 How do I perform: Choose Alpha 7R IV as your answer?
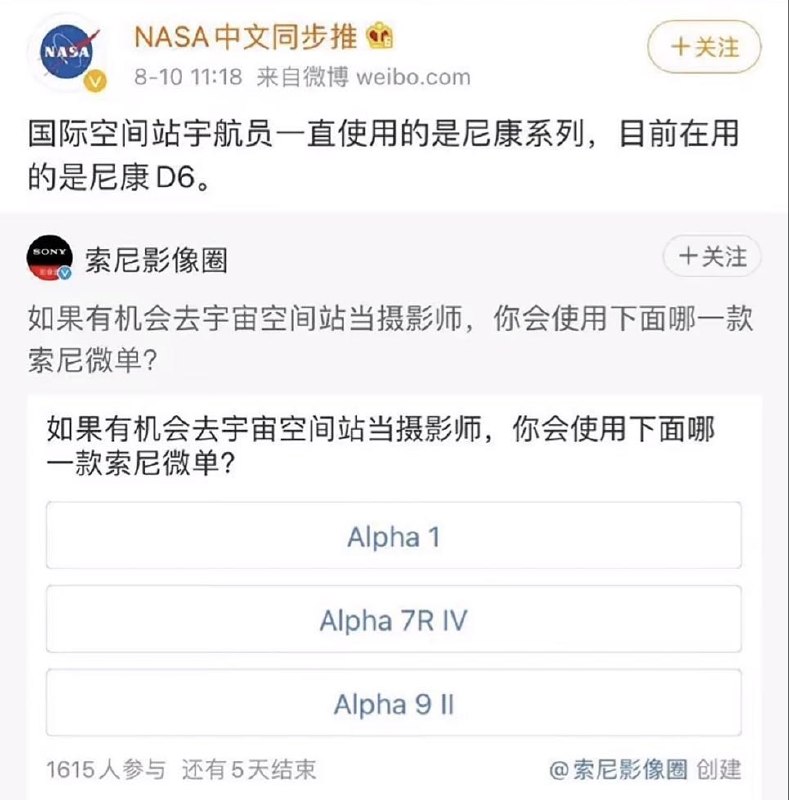point(393,621)
